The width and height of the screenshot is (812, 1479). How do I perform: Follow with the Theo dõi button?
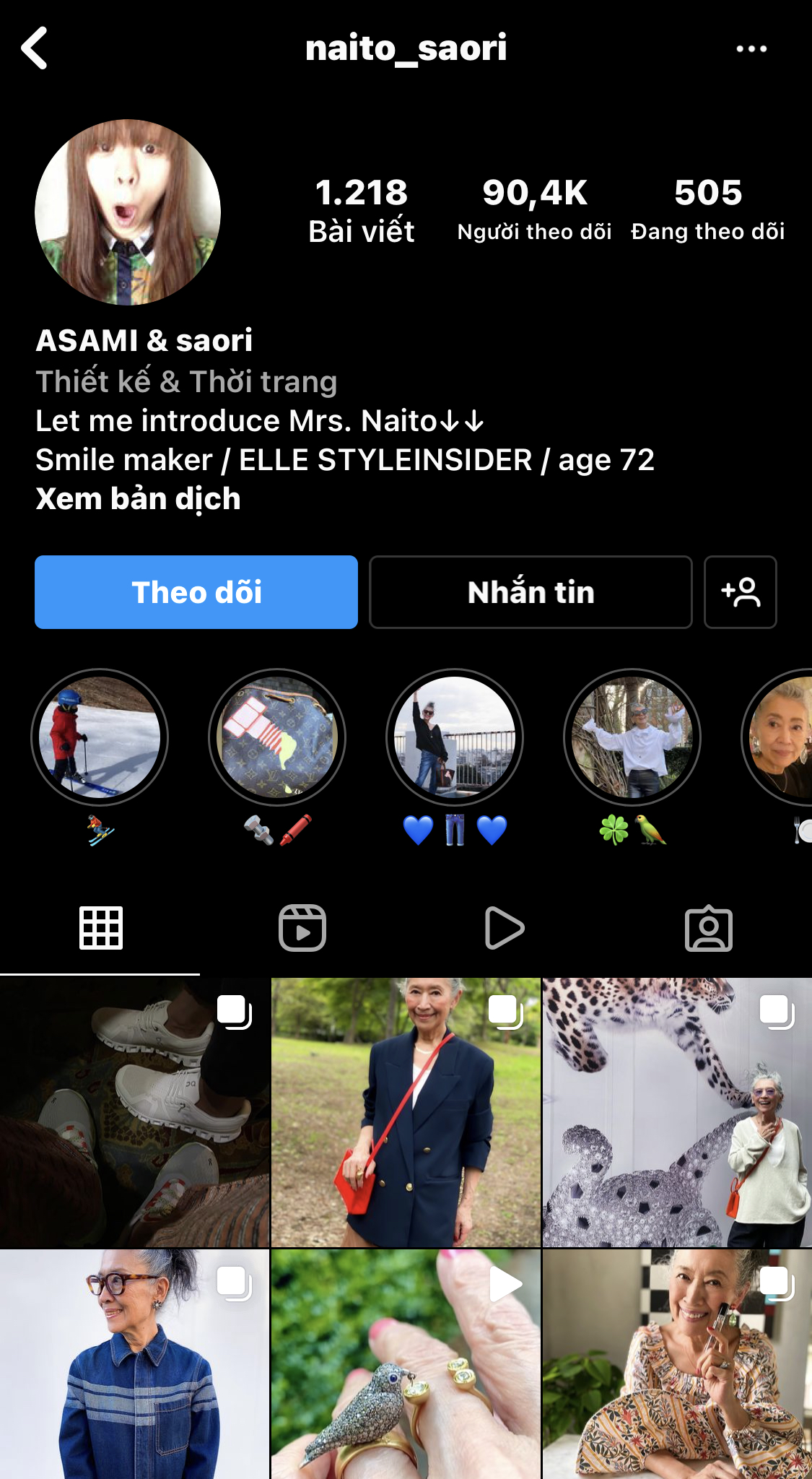pos(196,592)
